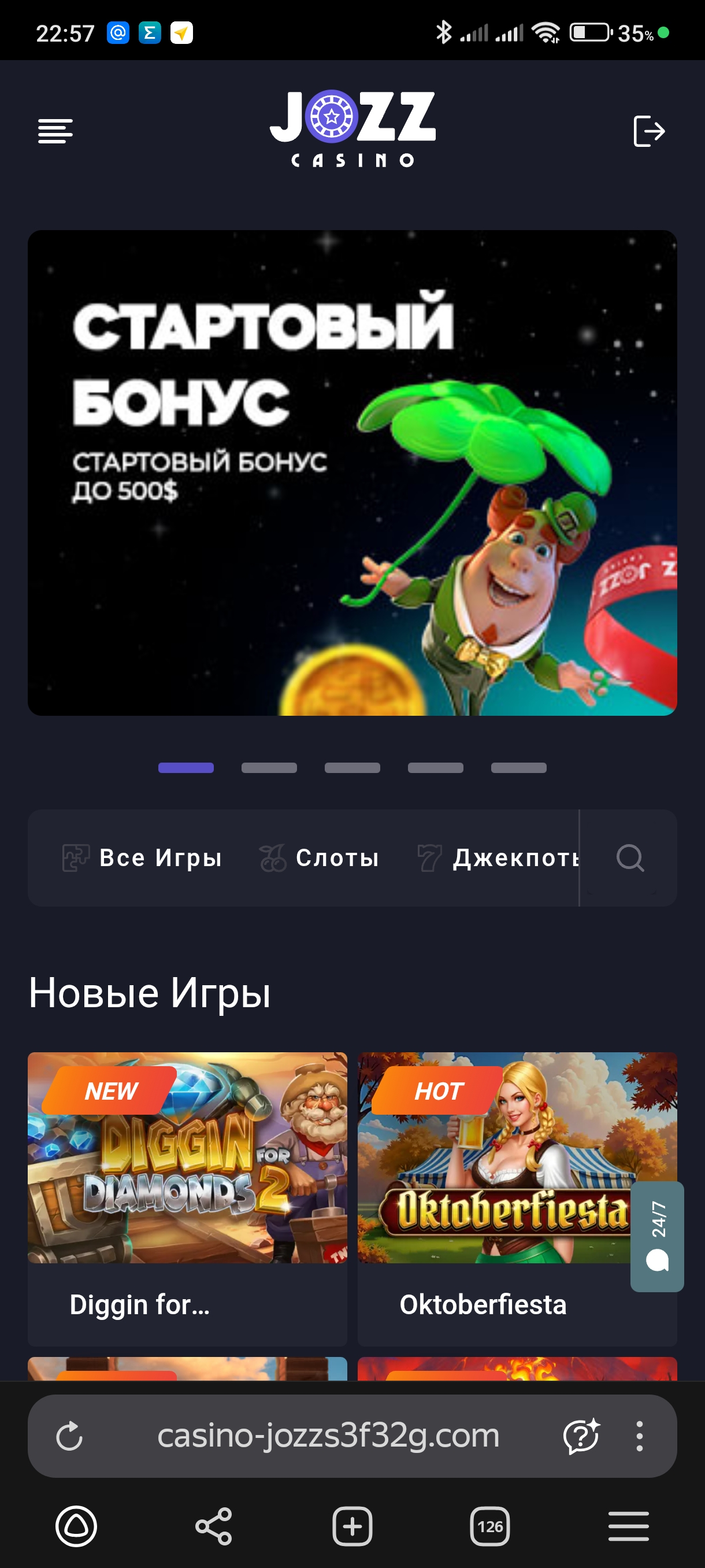Open the 24/7 support chat
The image size is (705, 1568).
pyautogui.click(x=657, y=1236)
